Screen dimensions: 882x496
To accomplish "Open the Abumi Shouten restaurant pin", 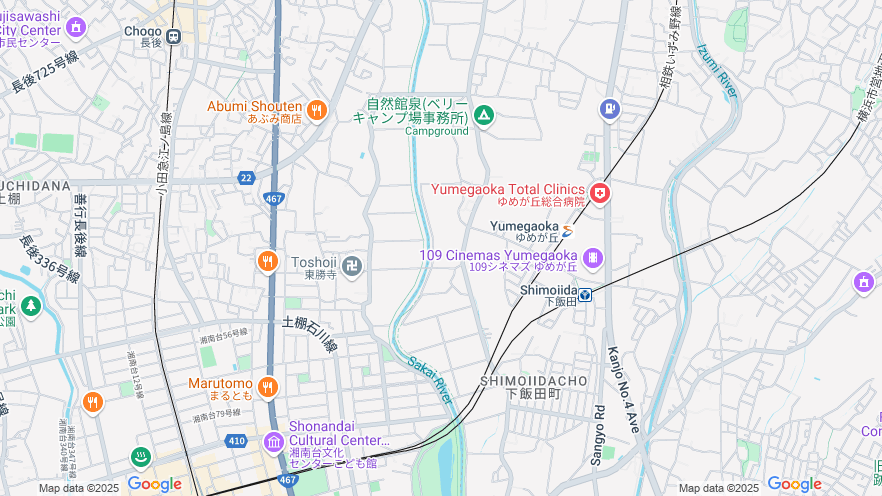I will pyautogui.click(x=317, y=111).
